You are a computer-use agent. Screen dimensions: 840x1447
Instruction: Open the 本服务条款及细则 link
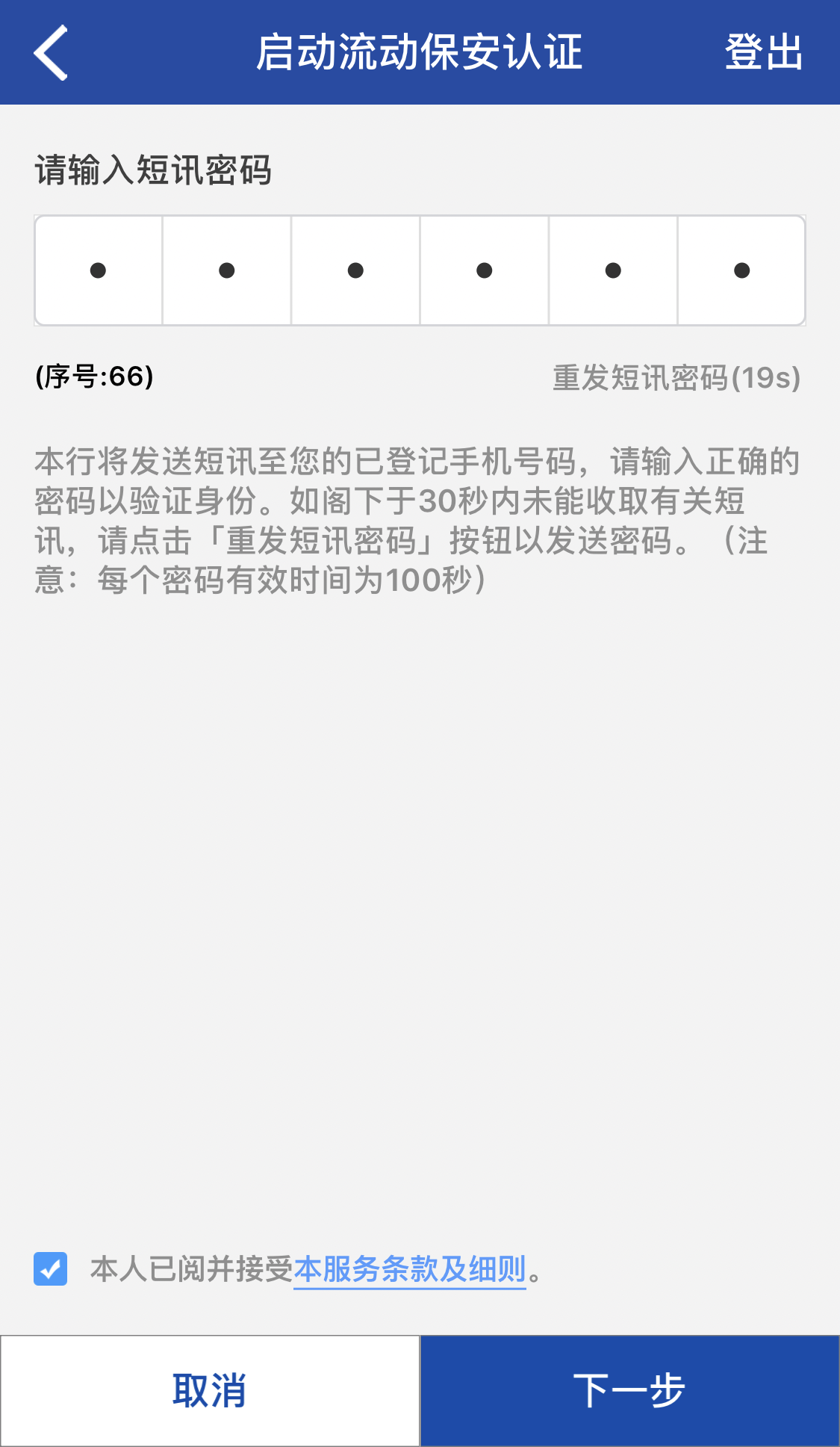410,1269
